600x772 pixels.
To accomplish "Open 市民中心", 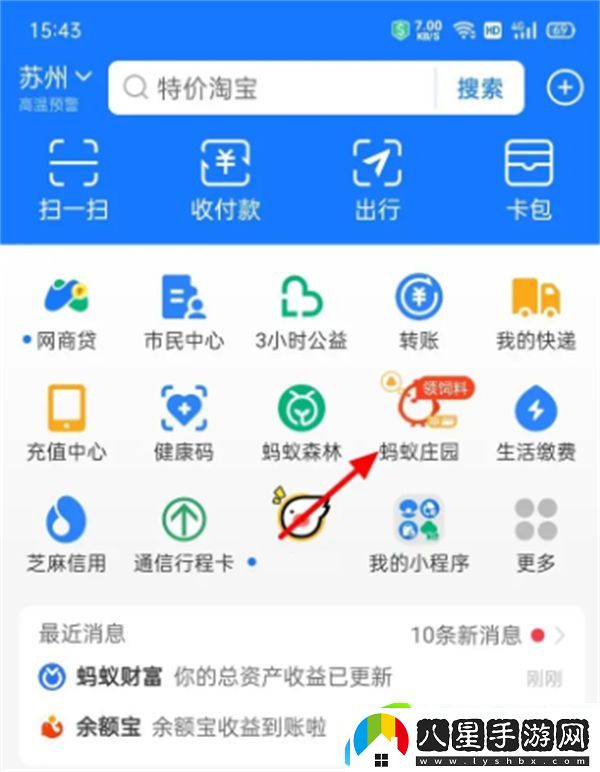I will pyautogui.click(x=183, y=312).
